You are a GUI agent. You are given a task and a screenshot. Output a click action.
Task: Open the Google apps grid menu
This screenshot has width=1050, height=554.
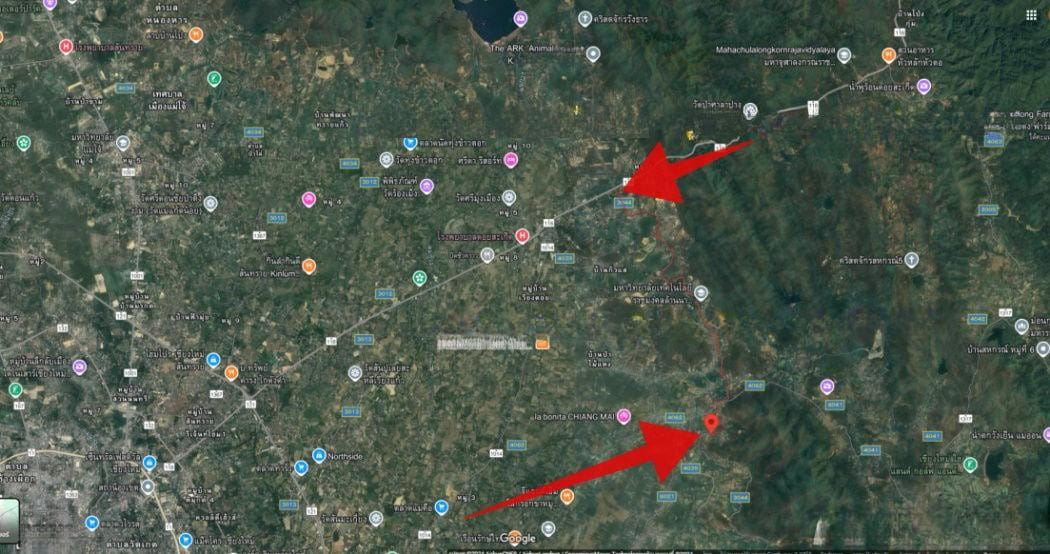pyautogui.click(x=1031, y=15)
